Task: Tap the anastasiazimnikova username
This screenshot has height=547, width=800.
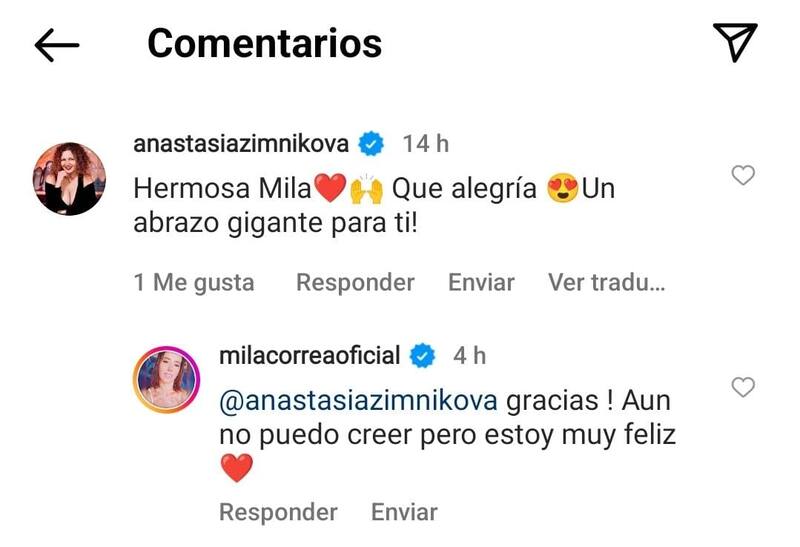Action: click(x=240, y=144)
